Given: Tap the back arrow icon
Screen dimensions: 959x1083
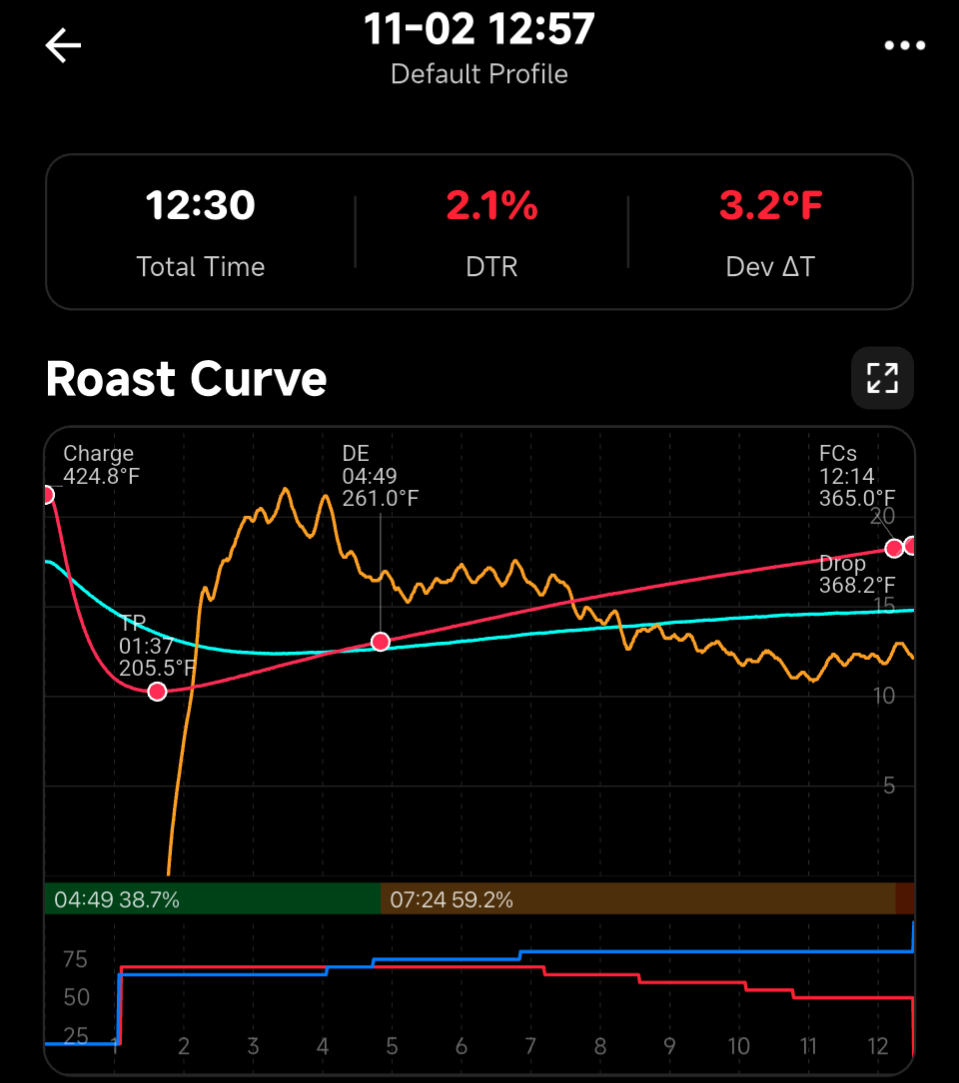Looking at the screenshot, I should tap(62, 45).
